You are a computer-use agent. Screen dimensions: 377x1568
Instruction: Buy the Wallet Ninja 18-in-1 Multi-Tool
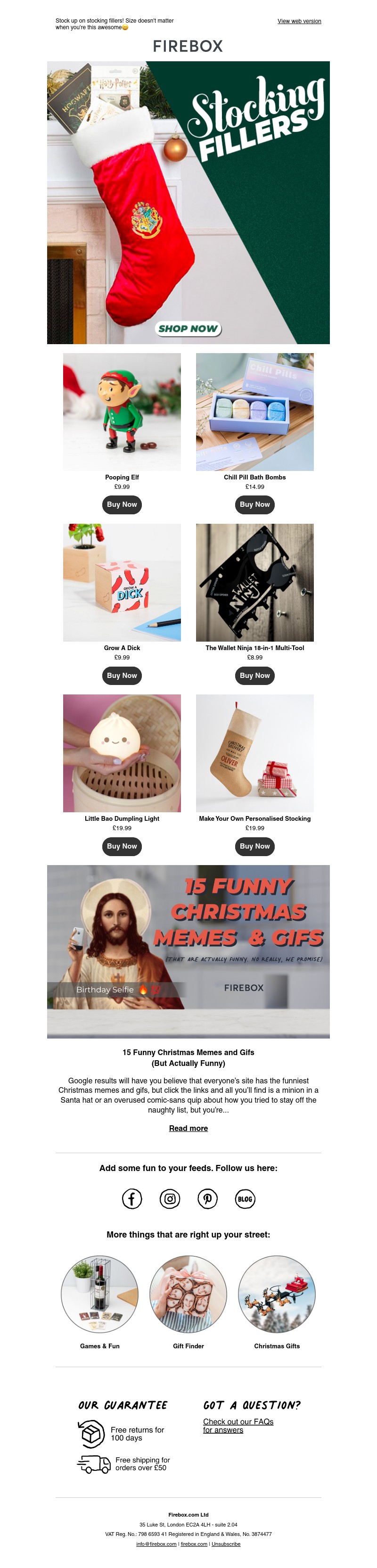click(254, 676)
